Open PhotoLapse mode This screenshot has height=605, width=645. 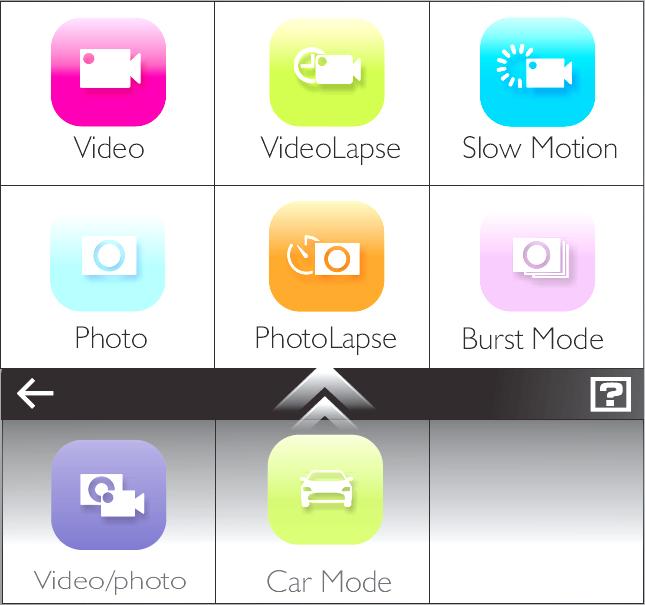pyautogui.click(x=326, y=257)
